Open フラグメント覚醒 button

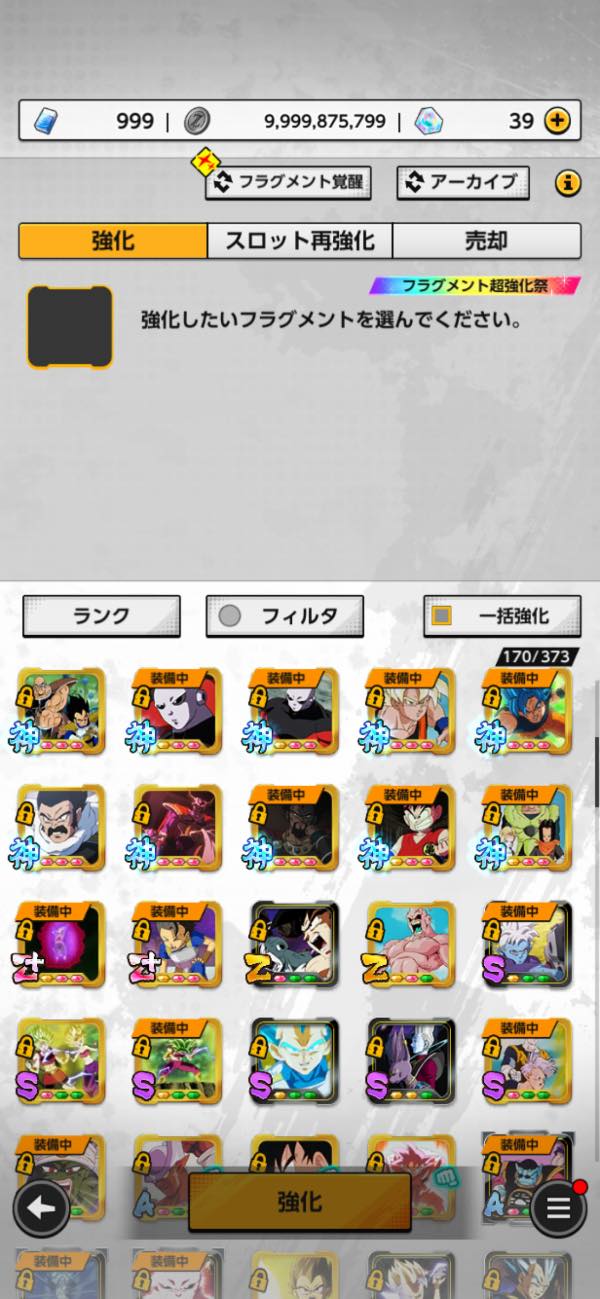288,182
